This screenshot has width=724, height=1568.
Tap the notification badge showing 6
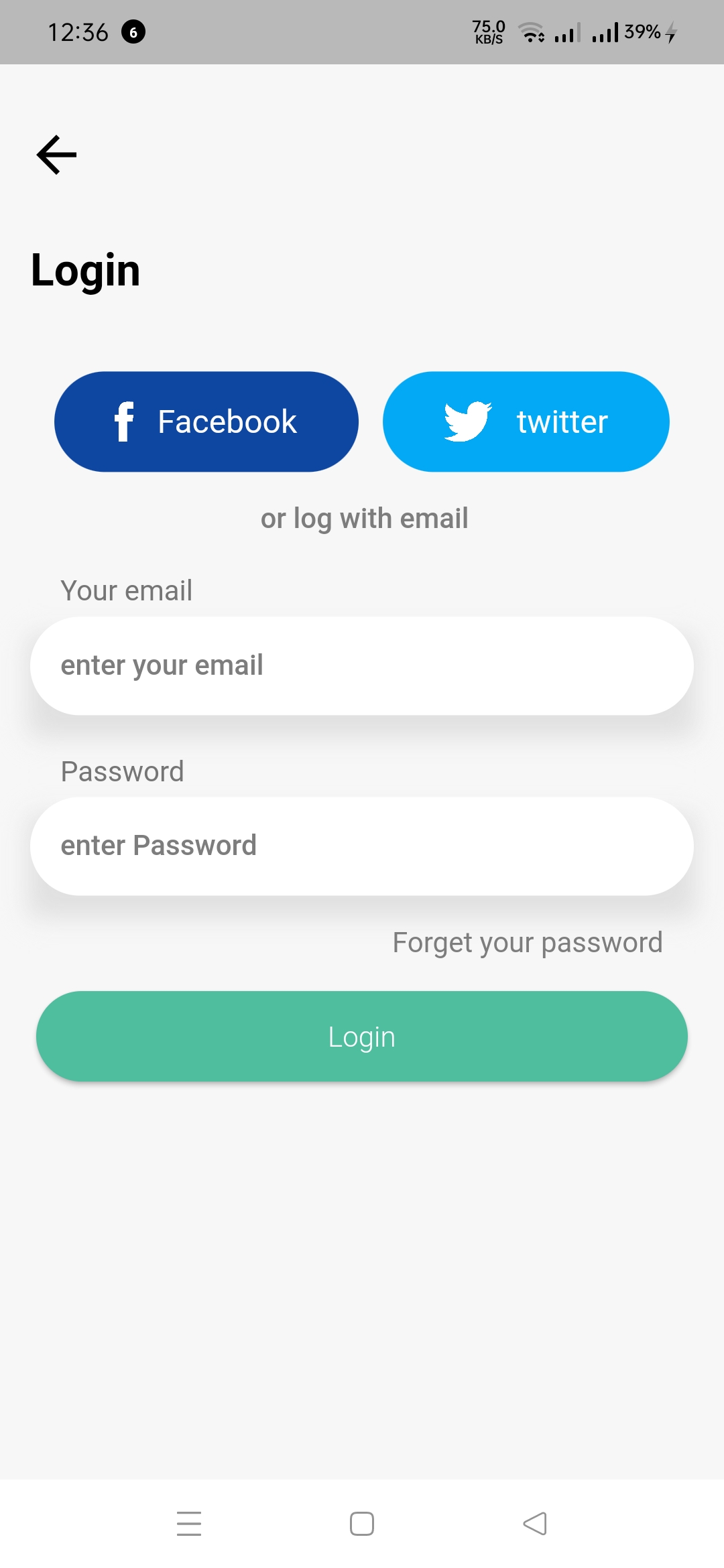132,31
